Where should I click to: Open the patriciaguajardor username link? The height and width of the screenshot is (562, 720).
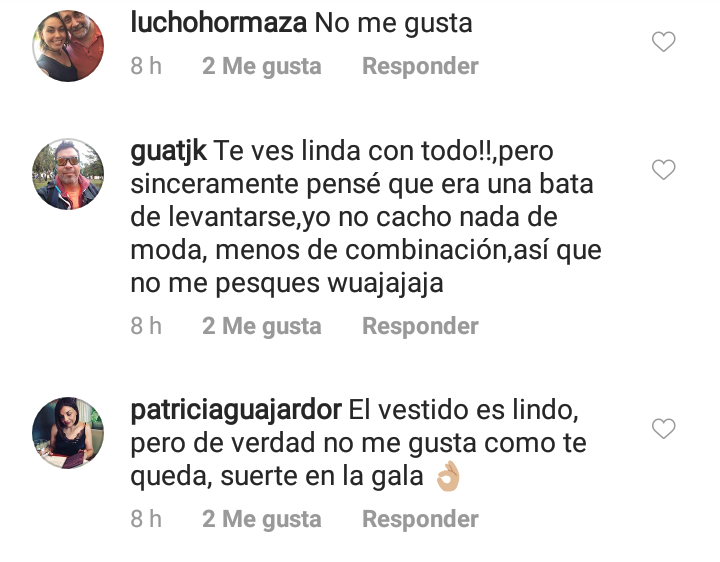237,409
